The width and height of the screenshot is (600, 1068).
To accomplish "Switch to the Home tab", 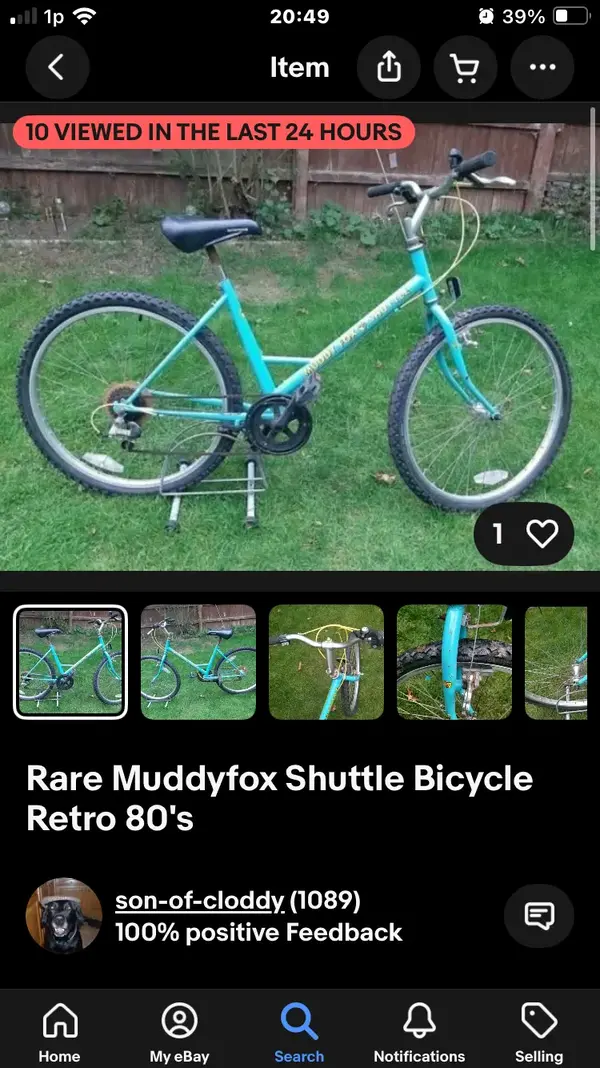I will pos(59,1034).
